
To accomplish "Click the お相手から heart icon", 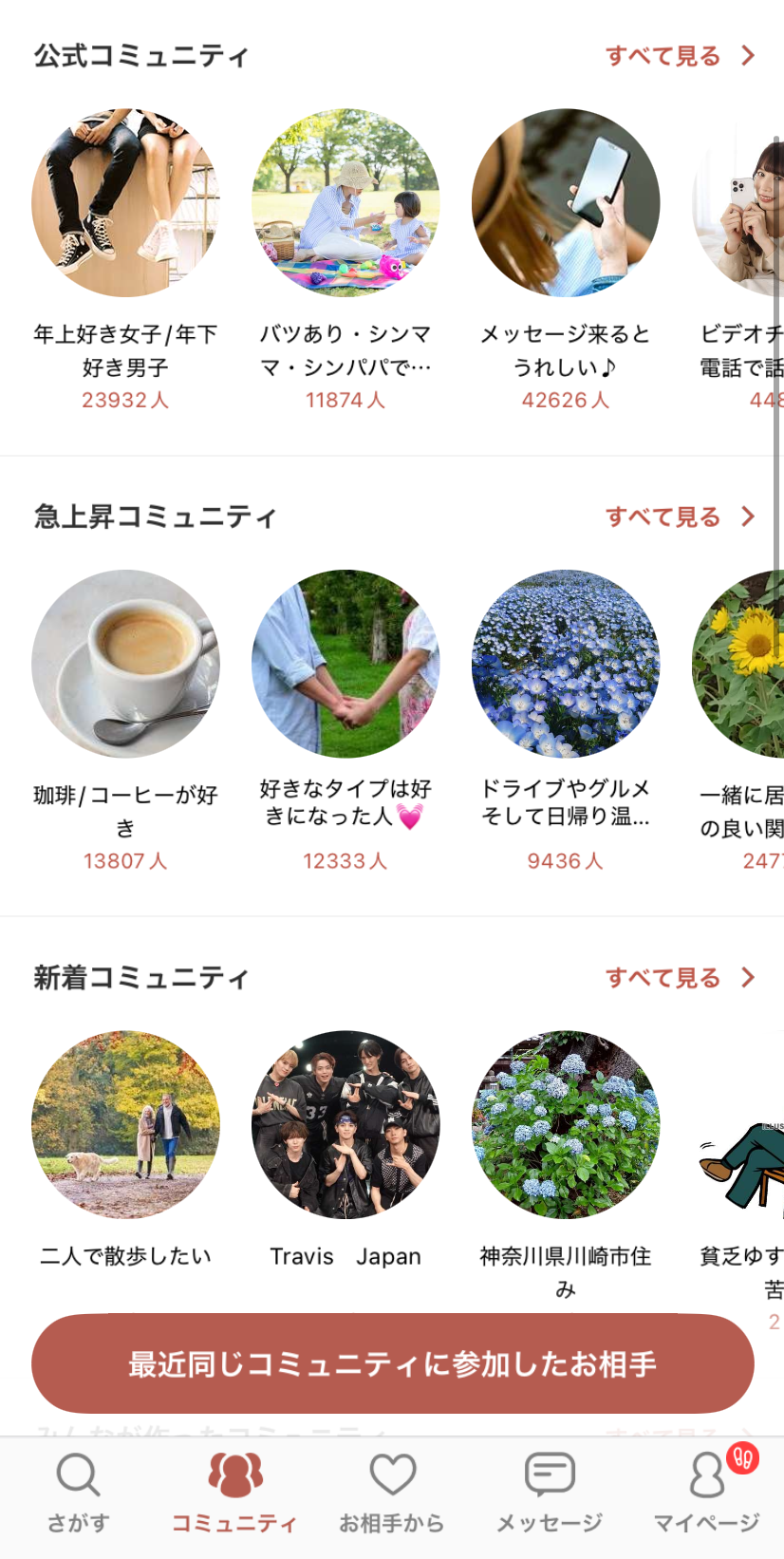I will [x=392, y=1474].
